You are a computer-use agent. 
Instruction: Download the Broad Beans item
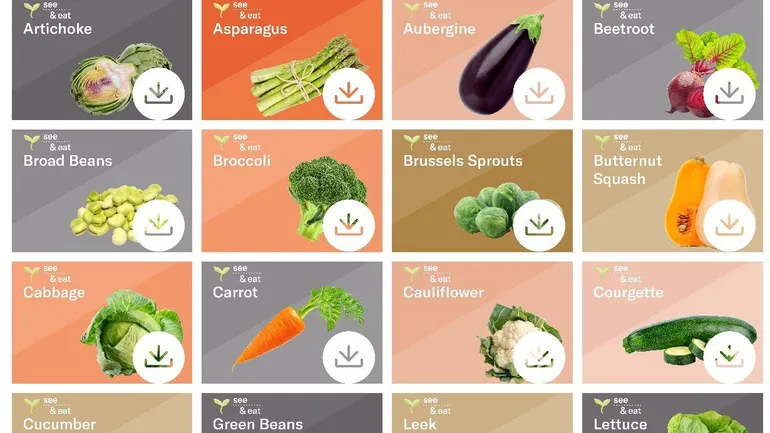(x=158, y=226)
